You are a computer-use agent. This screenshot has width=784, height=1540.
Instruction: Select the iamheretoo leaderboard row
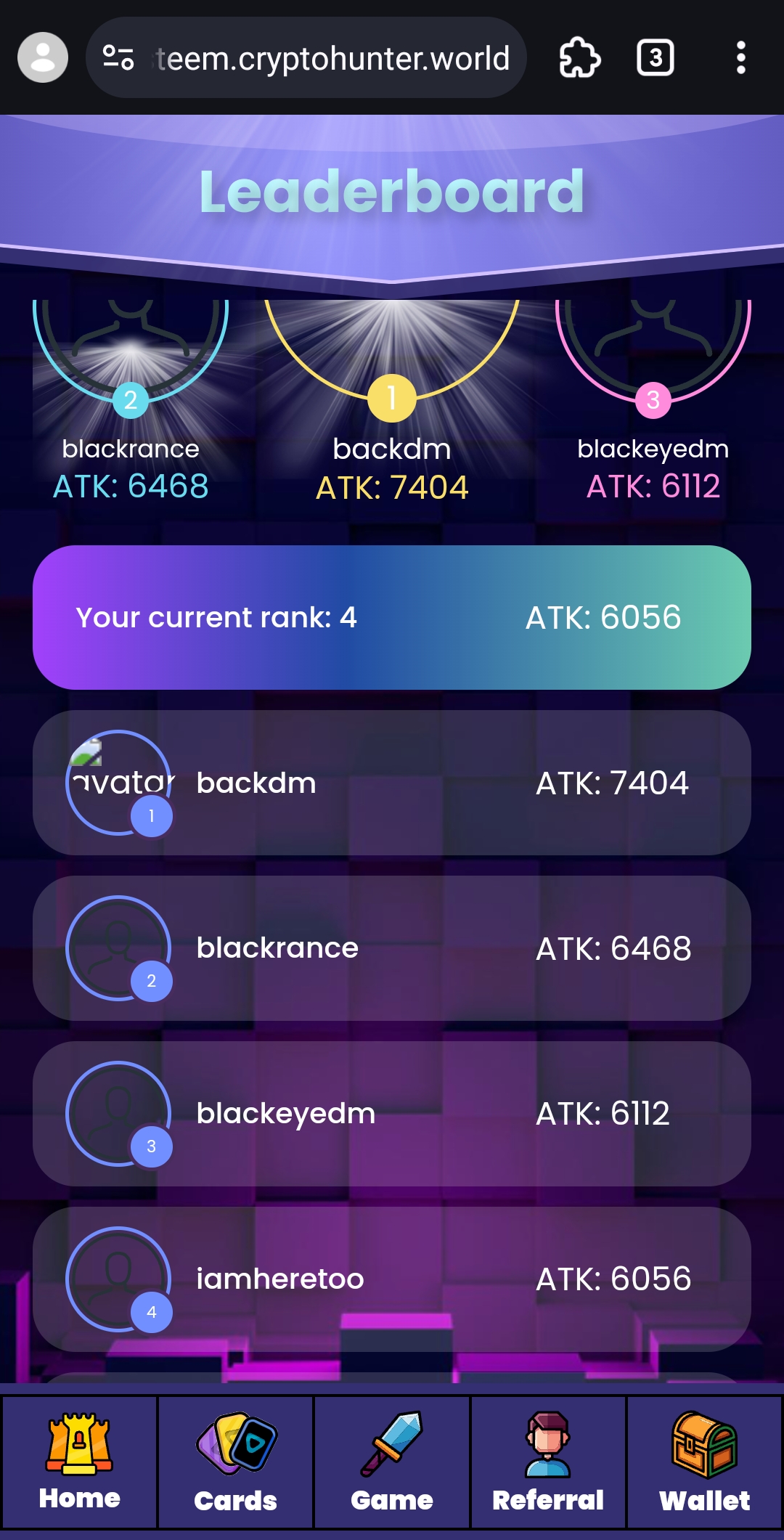tap(392, 1279)
